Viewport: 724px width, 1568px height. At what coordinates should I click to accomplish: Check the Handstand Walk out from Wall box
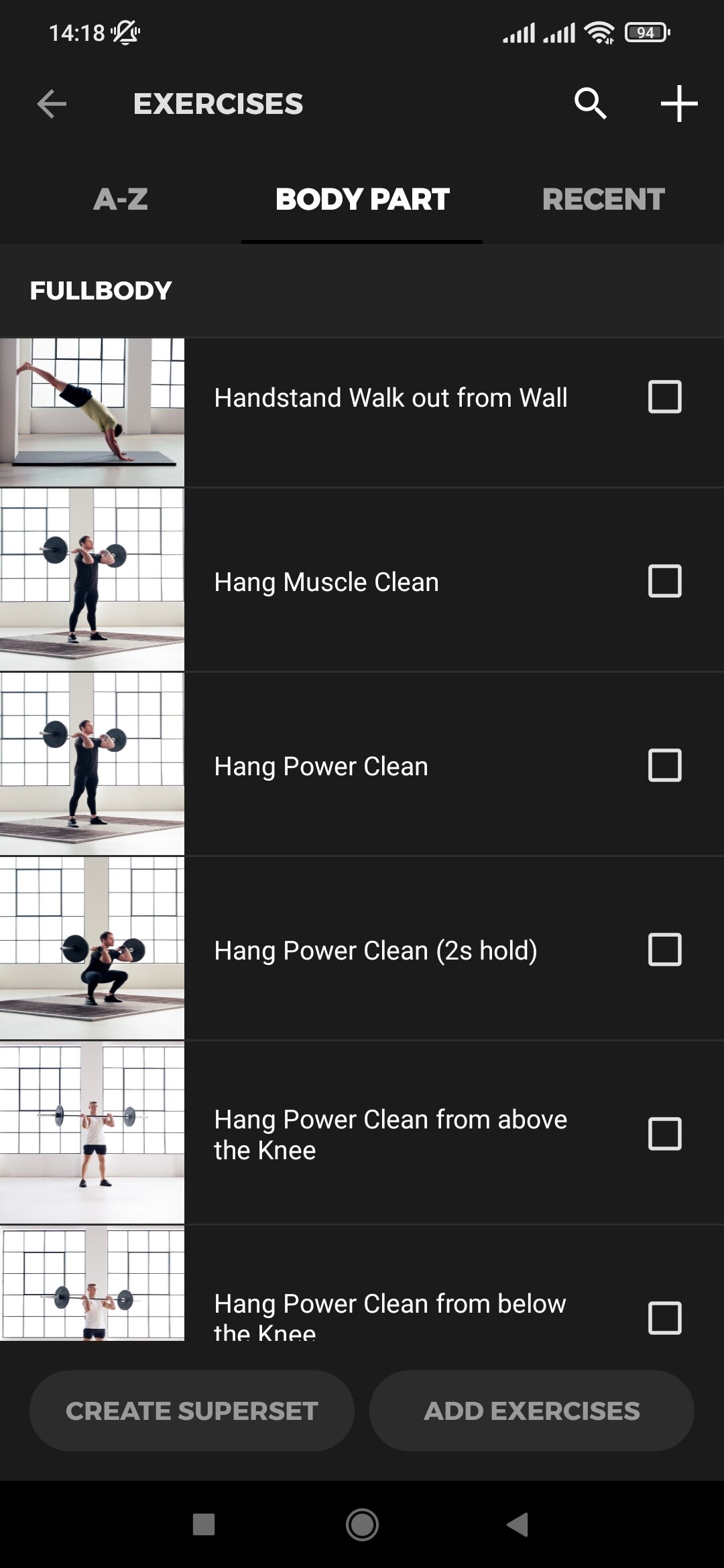(x=665, y=397)
